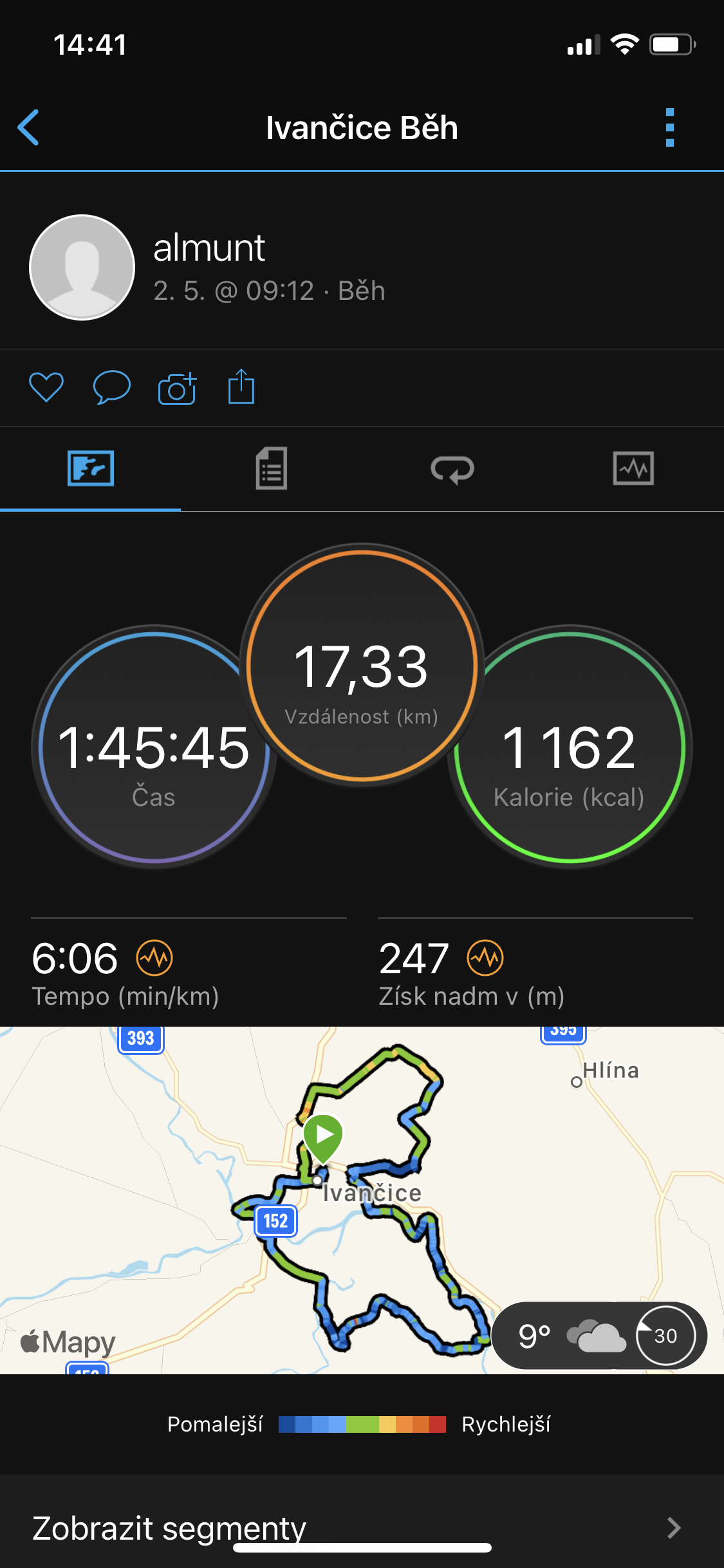Like this activity with the heart
The image size is (724, 1568).
tap(46, 387)
